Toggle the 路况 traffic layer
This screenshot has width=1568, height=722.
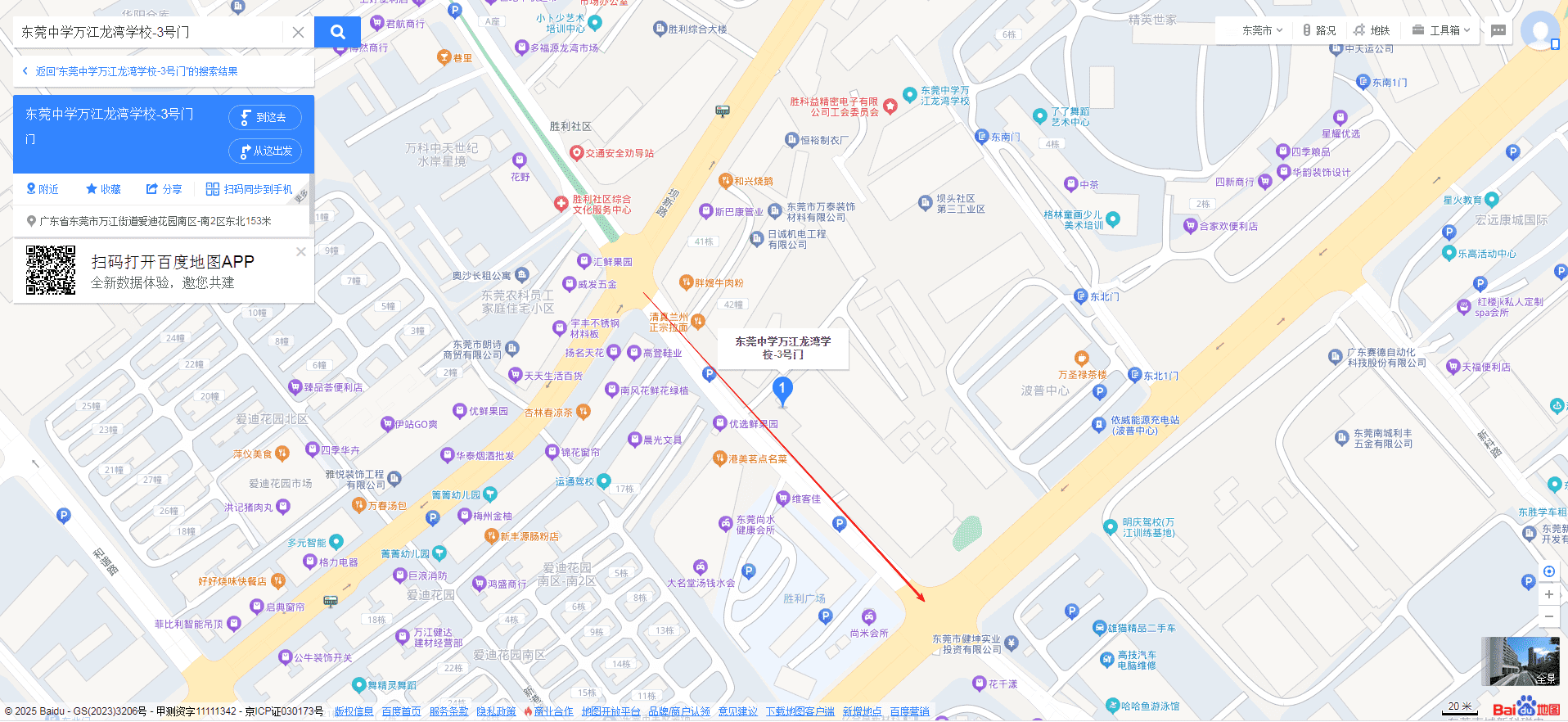click(x=1318, y=30)
